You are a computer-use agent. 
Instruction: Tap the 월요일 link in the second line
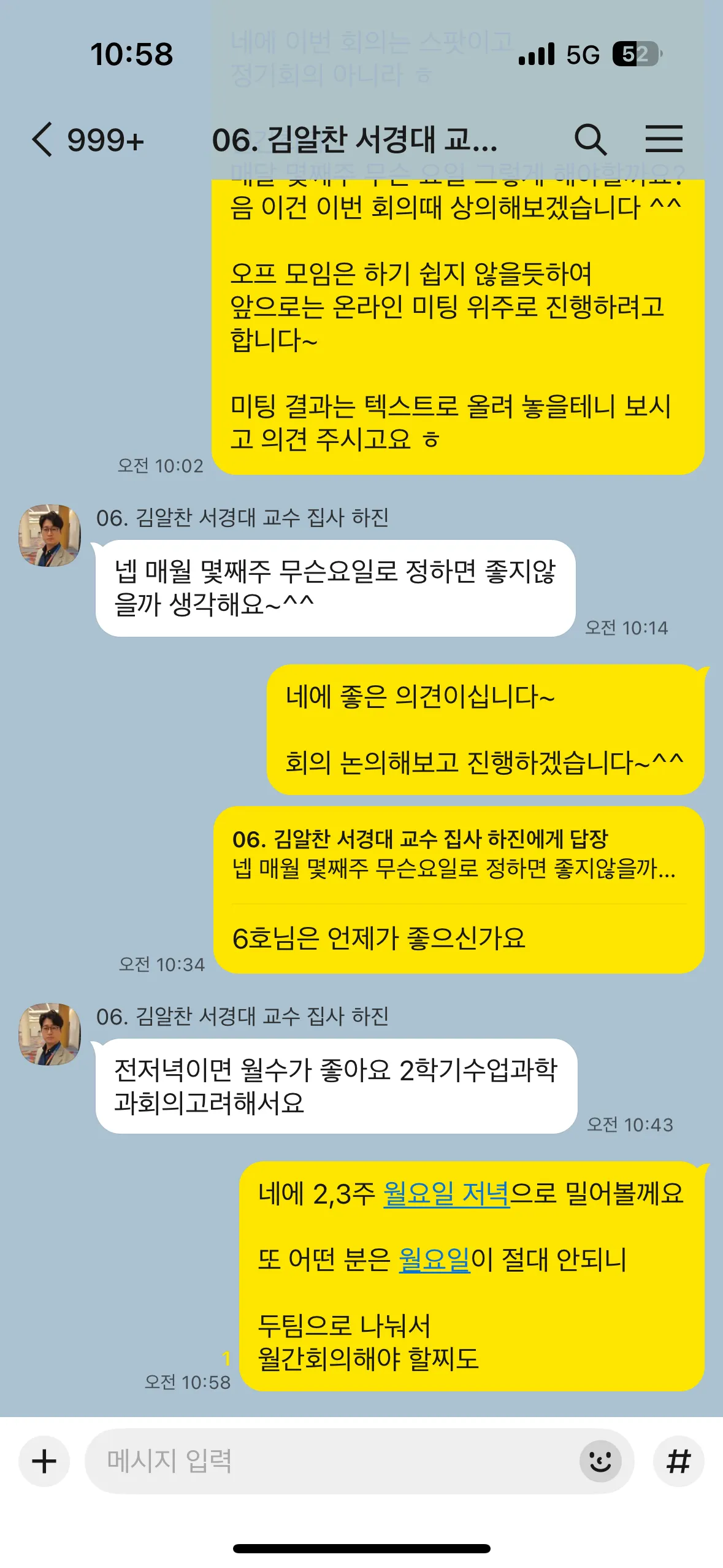[434, 1260]
